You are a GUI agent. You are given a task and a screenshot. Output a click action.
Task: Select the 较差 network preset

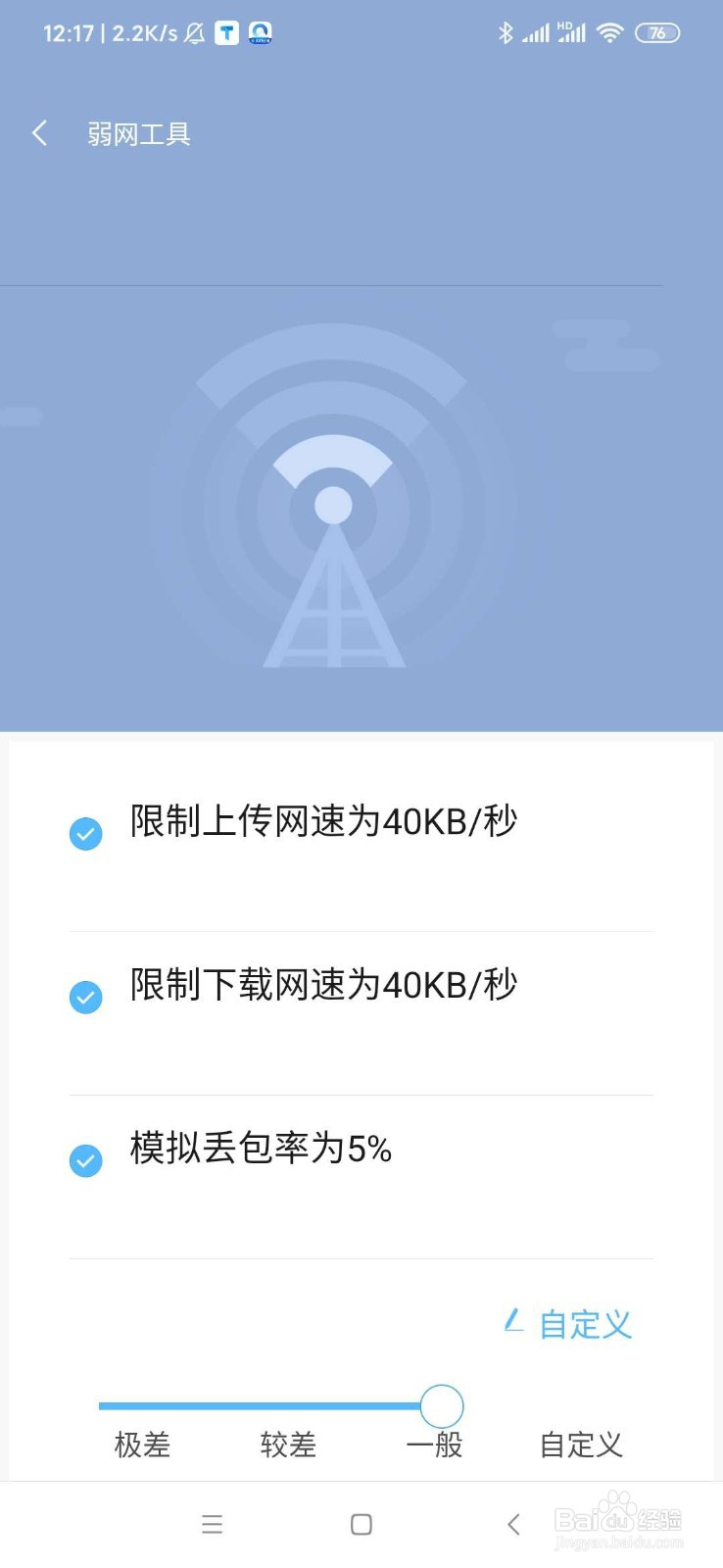(x=287, y=1445)
